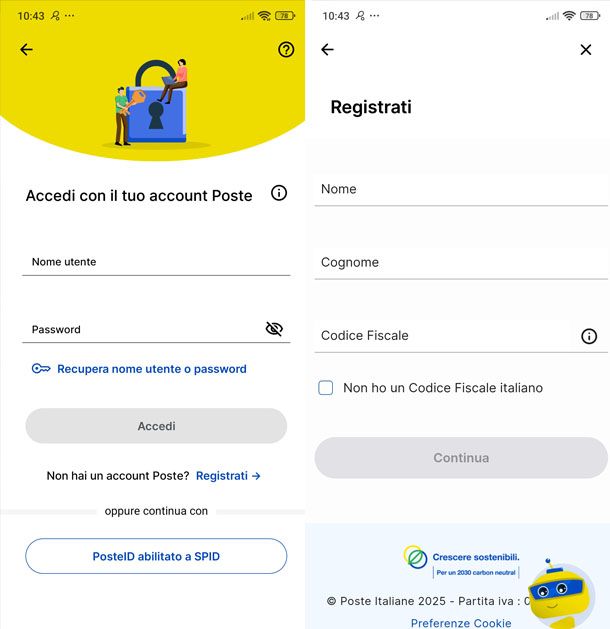Tap the info icon beside the Accedi heading
Screen dimensions: 610x629
pos(279,194)
